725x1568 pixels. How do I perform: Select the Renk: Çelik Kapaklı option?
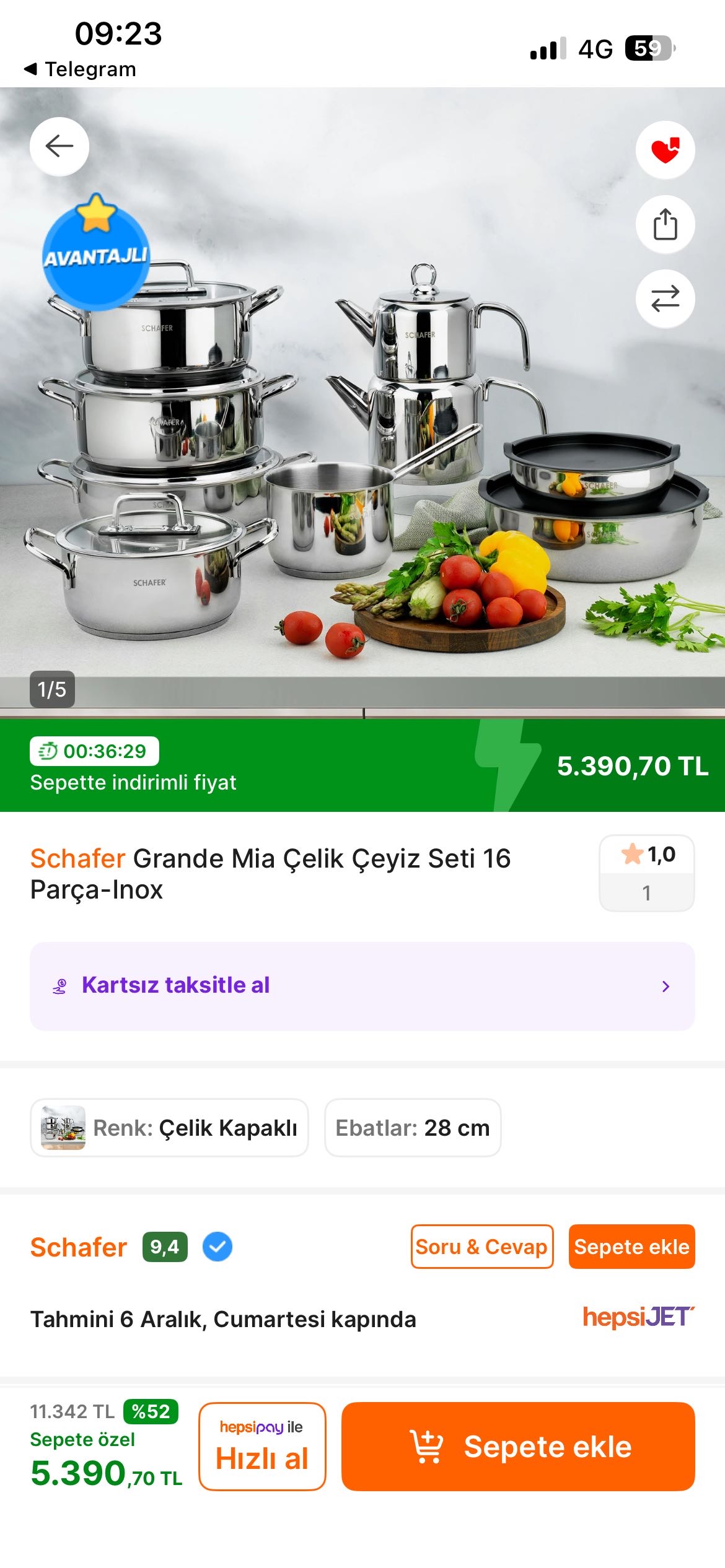coord(169,1128)
